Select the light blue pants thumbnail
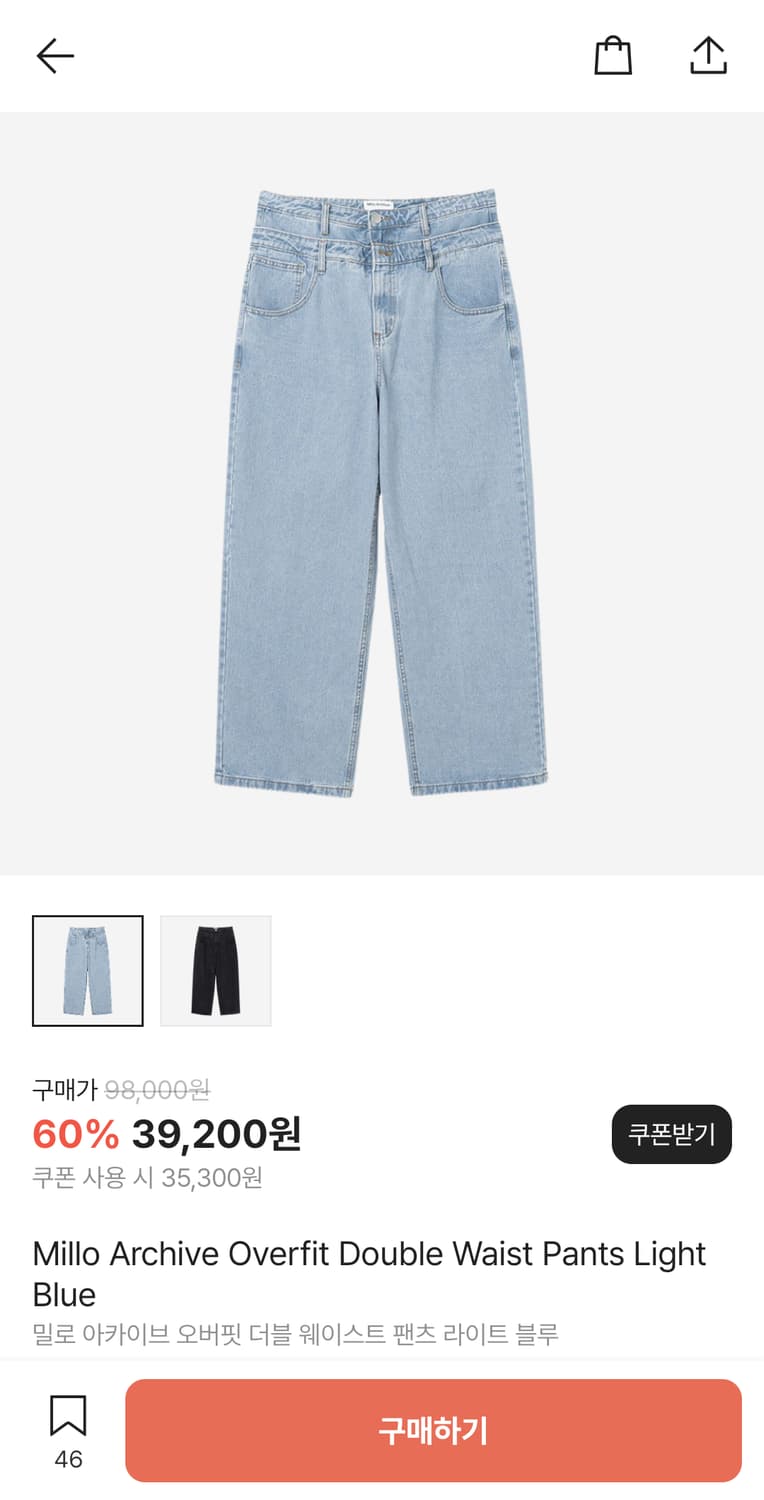The width and height of the screenshot is (764, 1500). click(88, 970)
